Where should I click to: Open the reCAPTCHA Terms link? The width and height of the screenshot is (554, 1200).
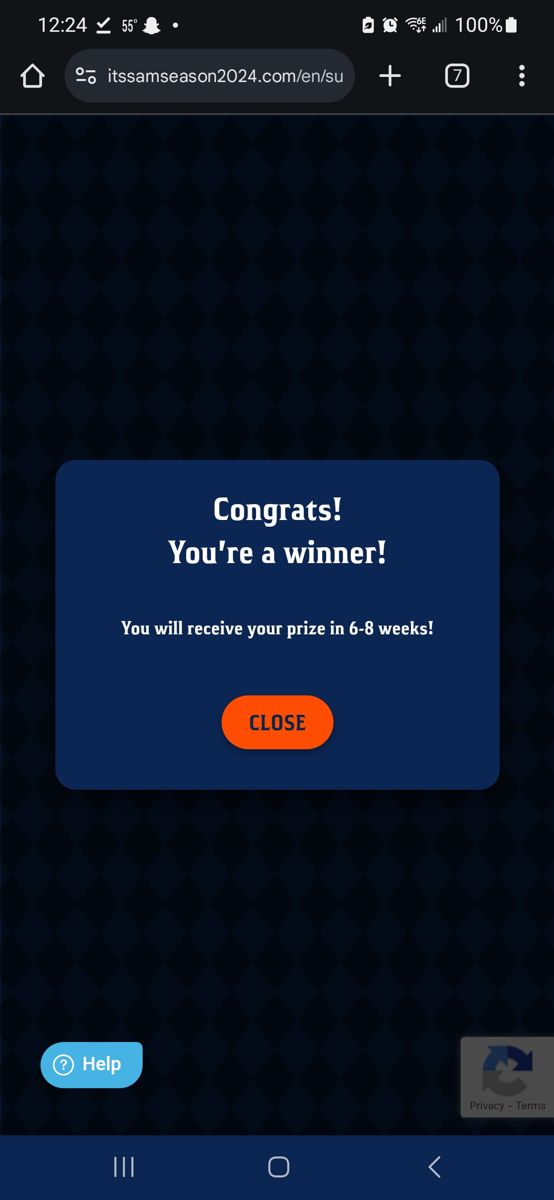[x=531, y=1105]
